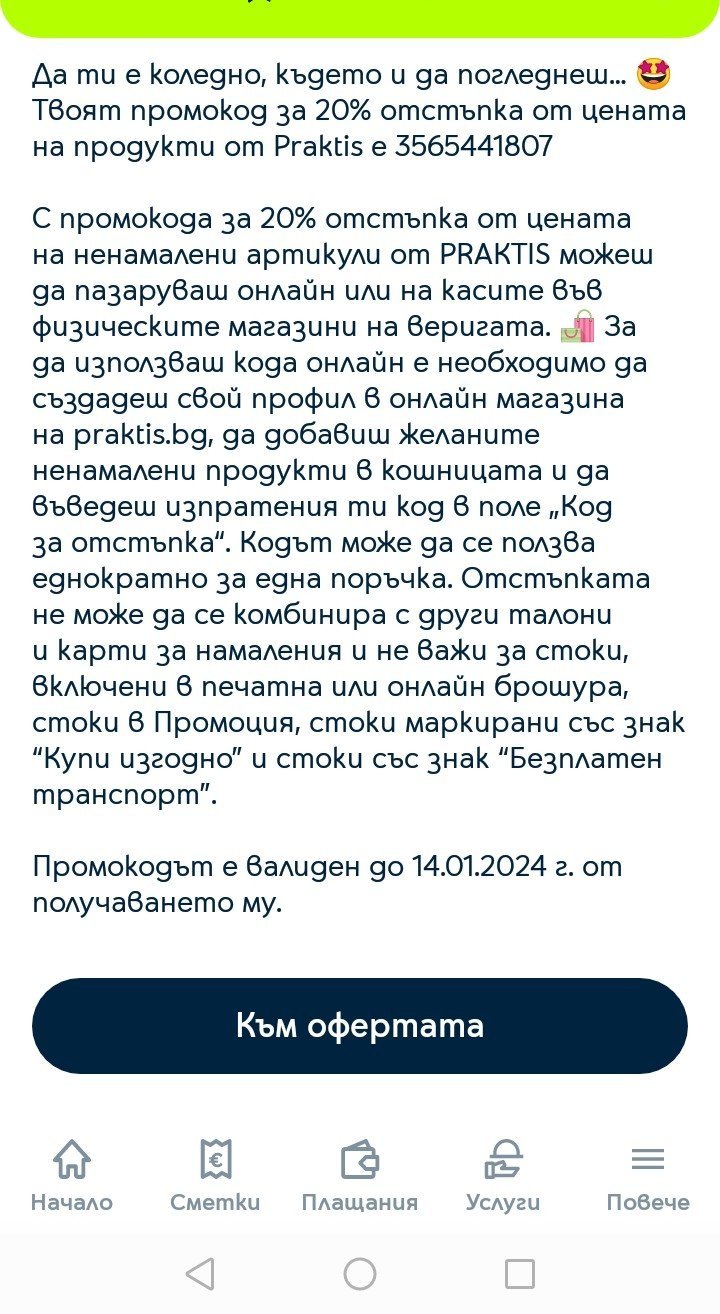Switch to the Услуги tab
Image resolution: width=720 pixels, height=1314 pixels.
[x=503, y=1176]
